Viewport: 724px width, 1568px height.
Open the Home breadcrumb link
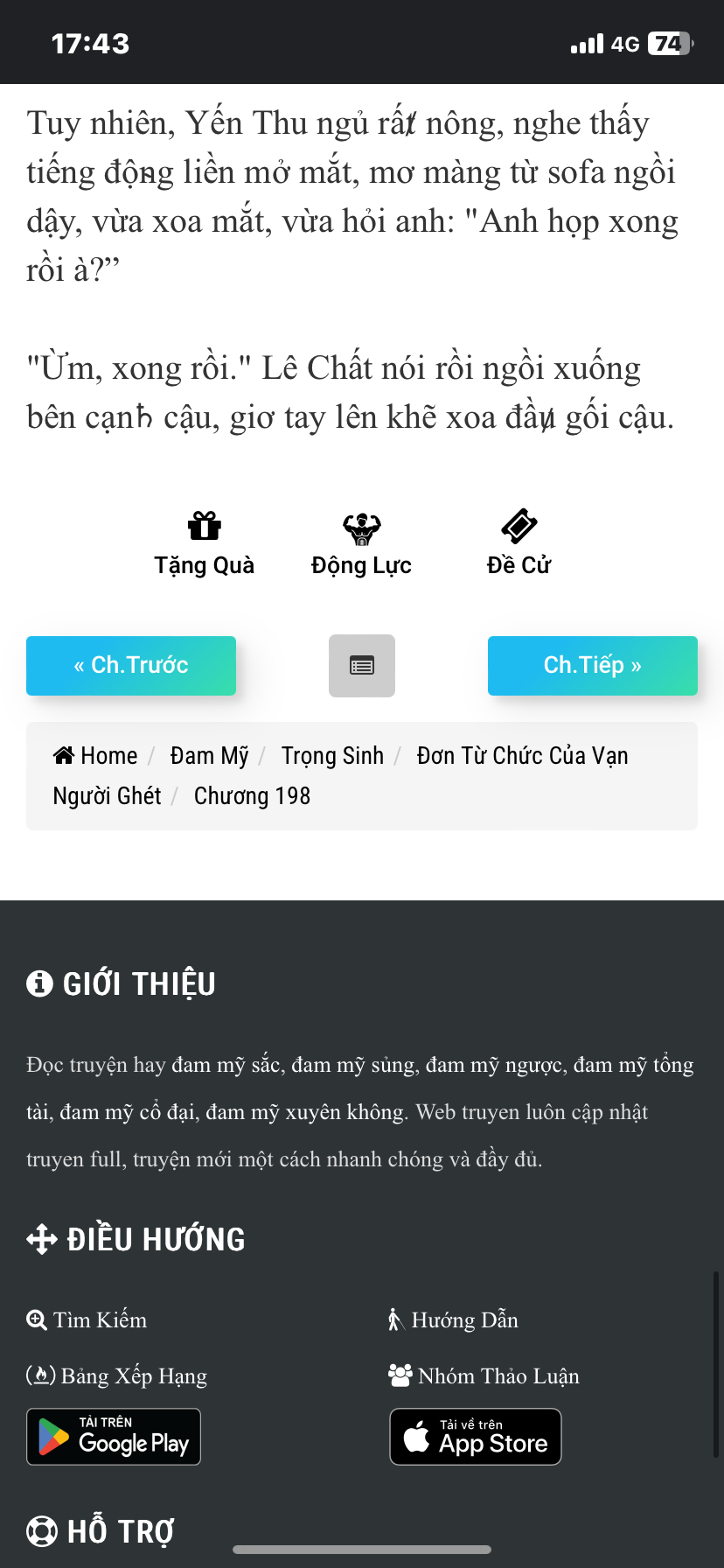(96, 756)
